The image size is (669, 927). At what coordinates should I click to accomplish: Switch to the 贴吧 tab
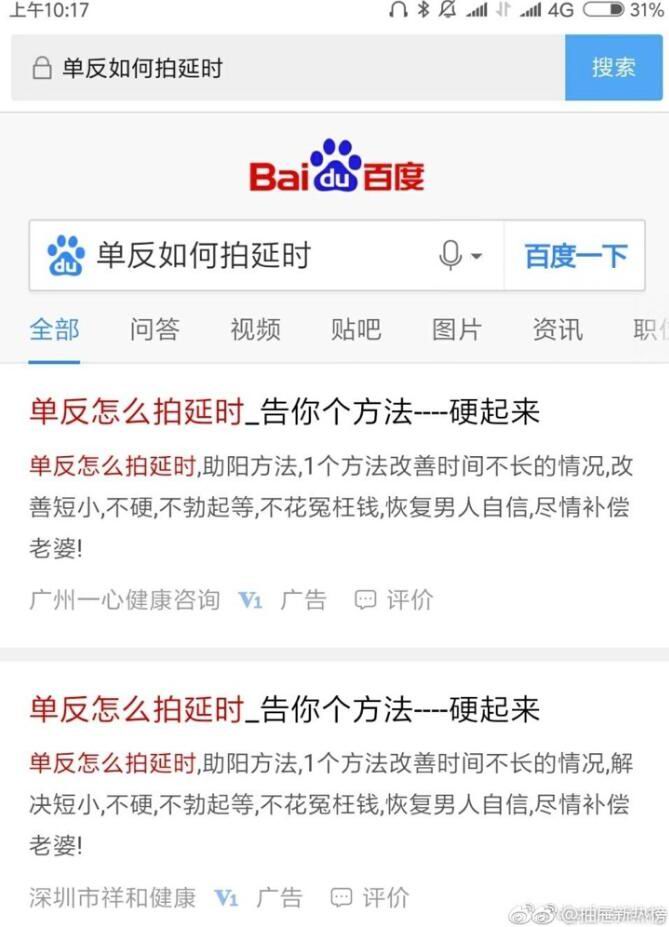(x=356, y=329)
